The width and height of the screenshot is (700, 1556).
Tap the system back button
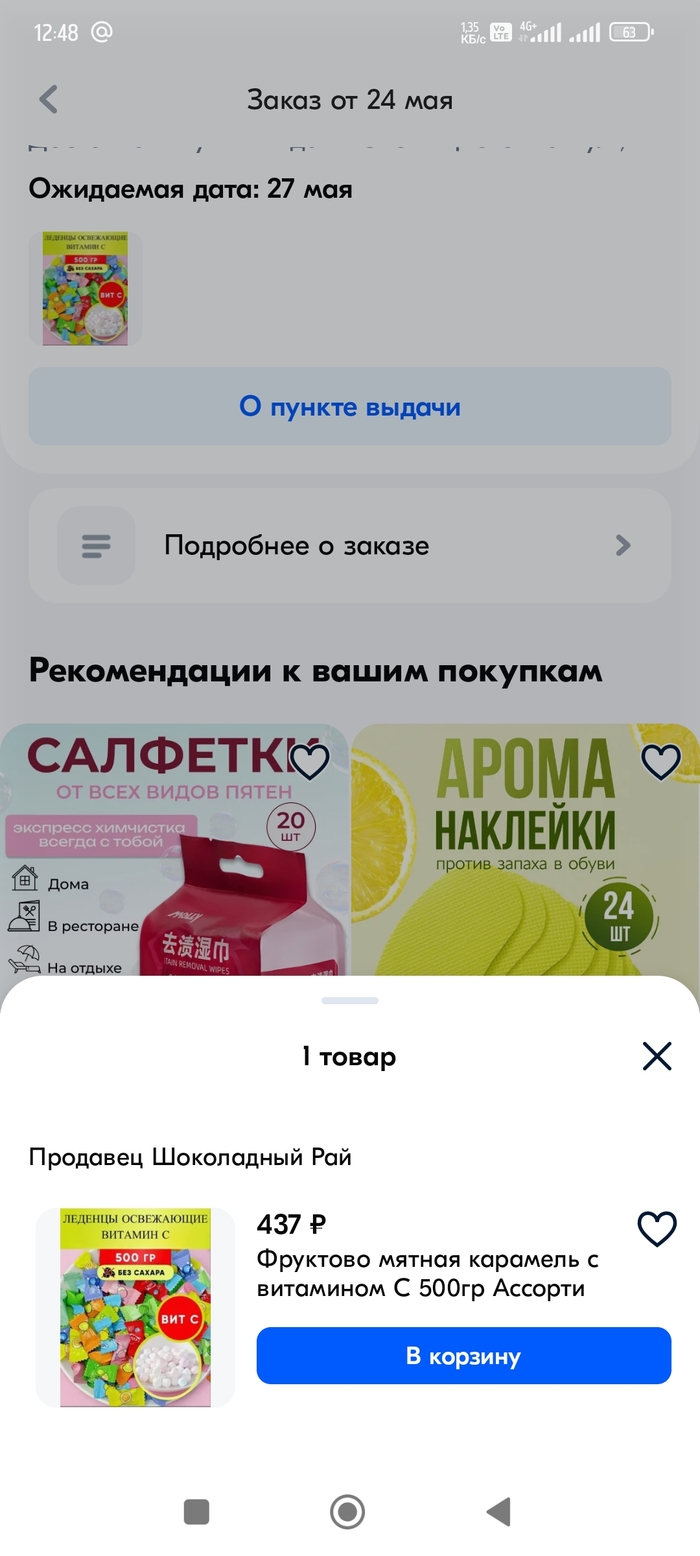tap(498, 1511)
